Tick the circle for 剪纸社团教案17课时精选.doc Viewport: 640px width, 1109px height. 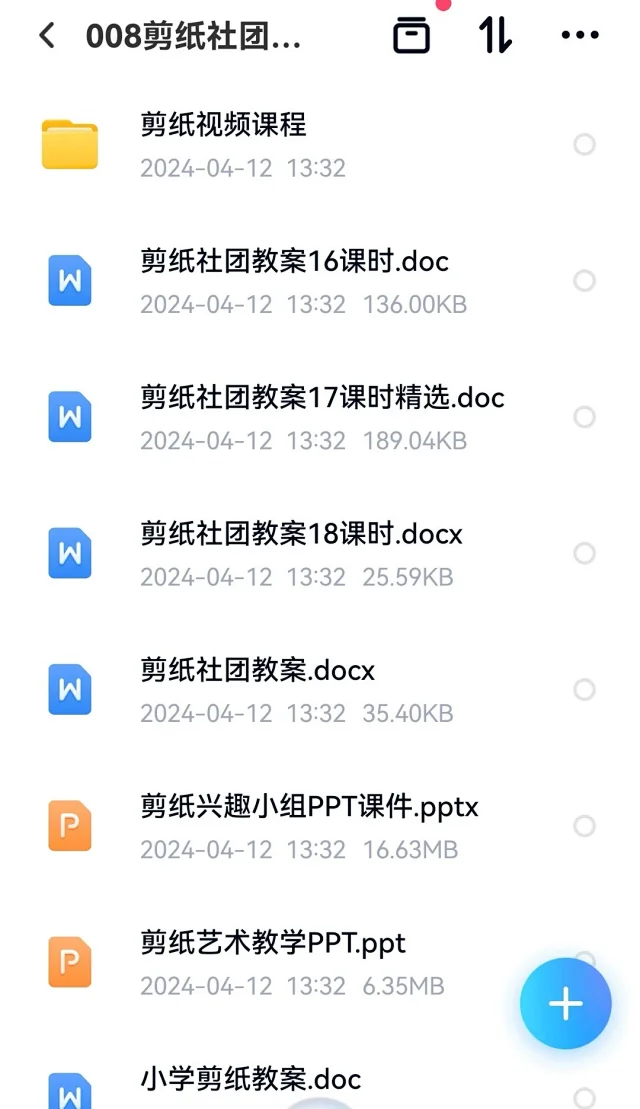[584, 417]
